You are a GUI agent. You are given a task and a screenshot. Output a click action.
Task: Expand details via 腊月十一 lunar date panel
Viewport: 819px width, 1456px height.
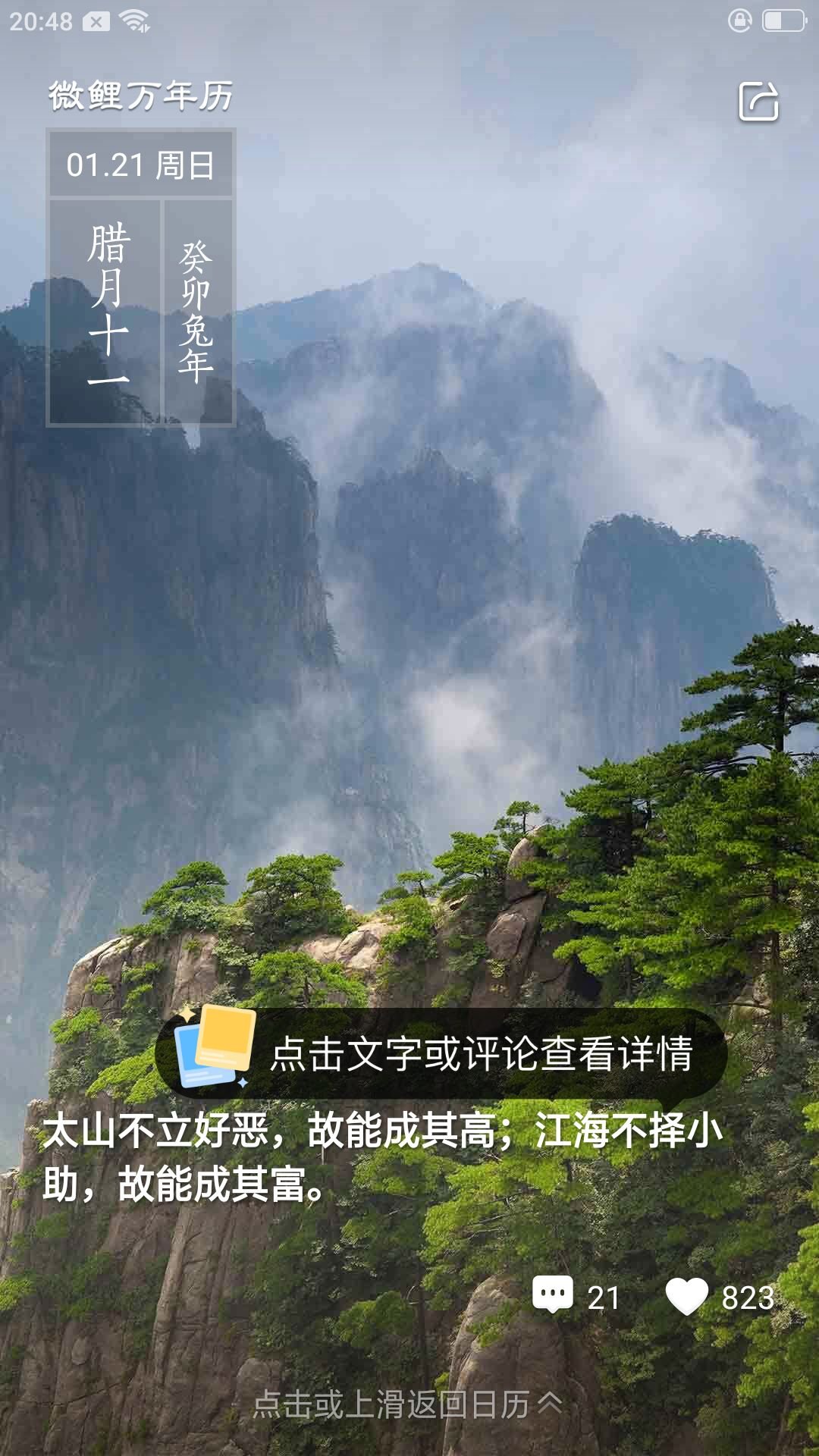click(x=104, y=303)
